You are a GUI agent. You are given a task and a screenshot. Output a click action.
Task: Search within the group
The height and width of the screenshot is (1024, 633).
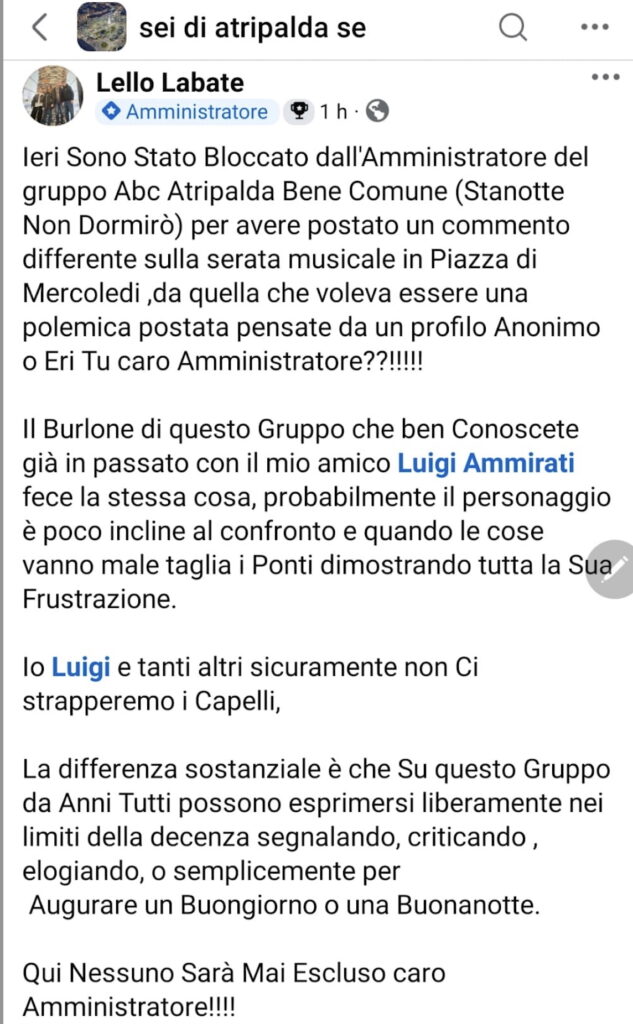pyautogui.click(x=512, y=28)
